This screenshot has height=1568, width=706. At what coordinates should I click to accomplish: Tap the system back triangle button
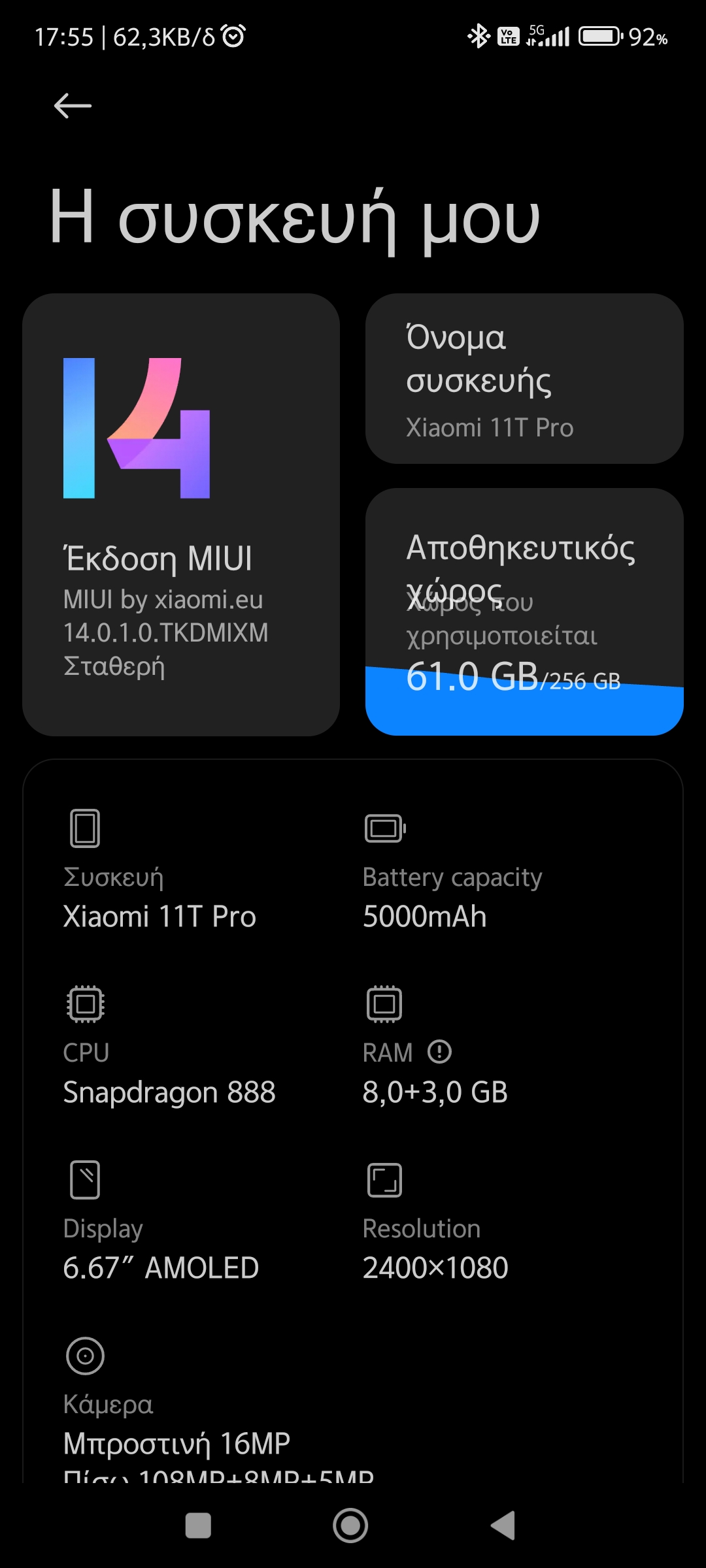click(503, 1526)
